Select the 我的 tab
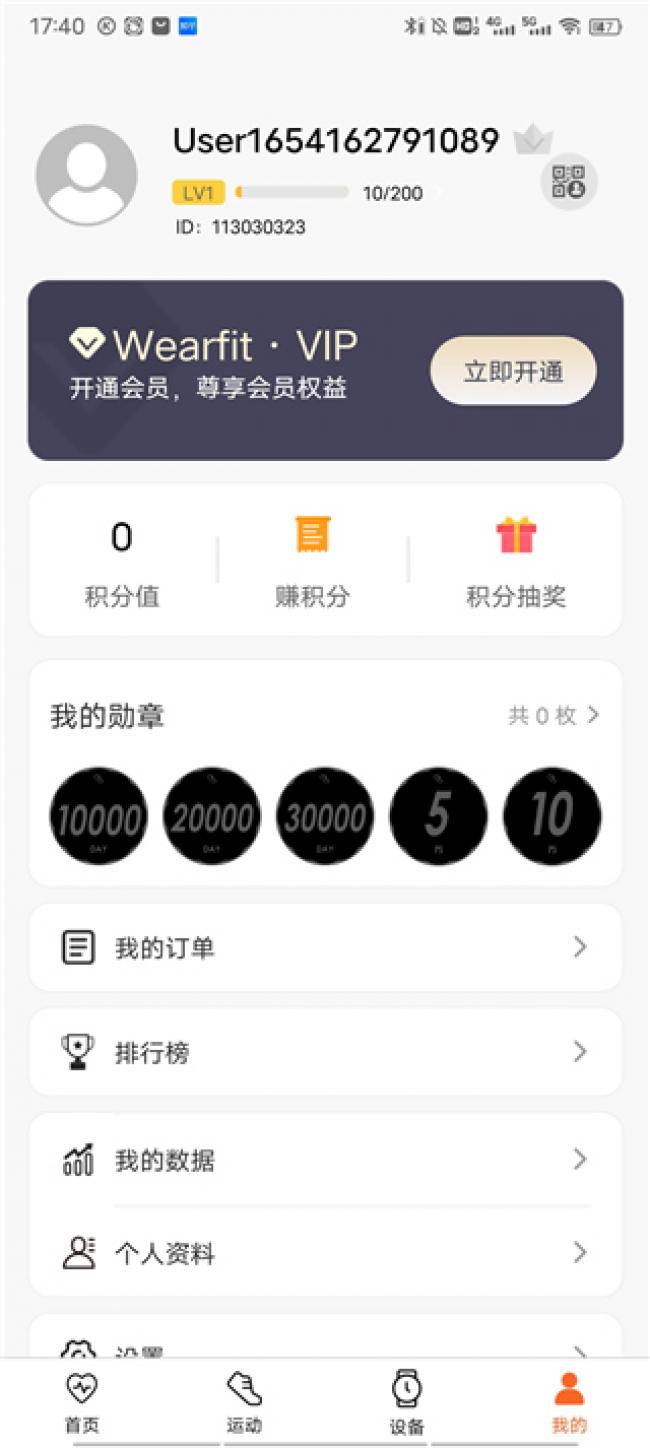Screen dimensions: 650x1448 coord(569,1402)
